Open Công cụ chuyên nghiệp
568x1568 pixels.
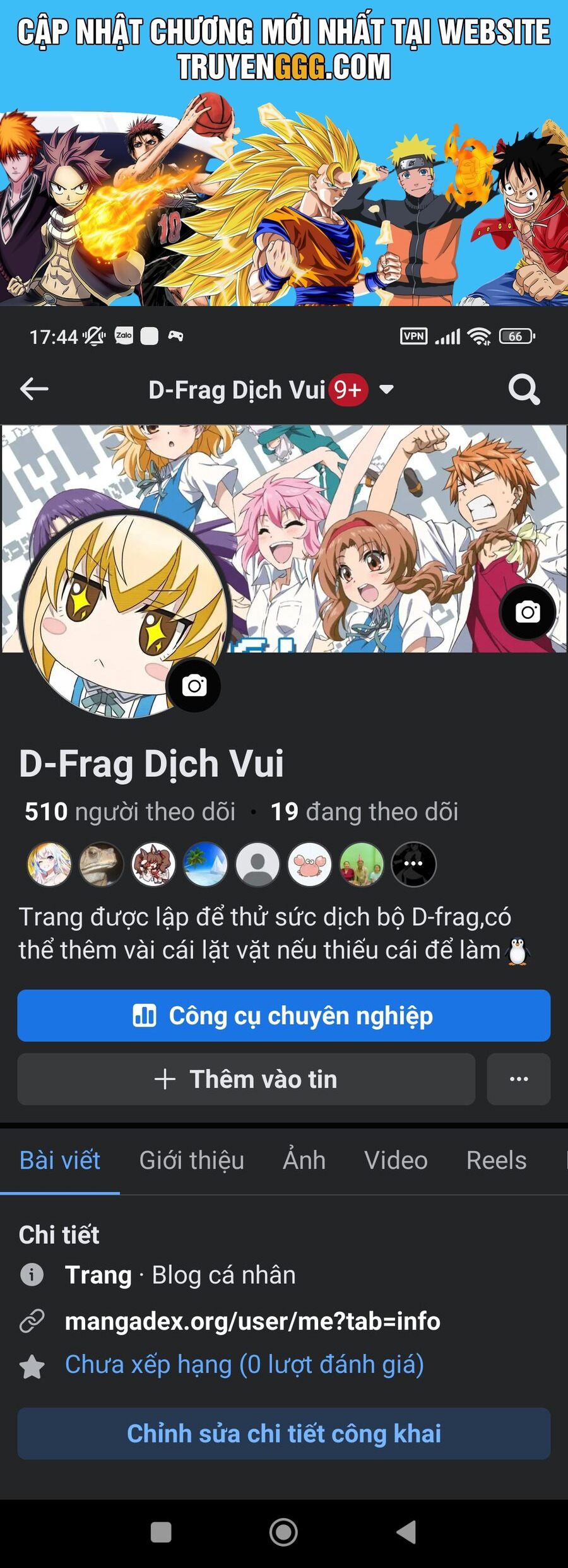(x=283, y=1015)
